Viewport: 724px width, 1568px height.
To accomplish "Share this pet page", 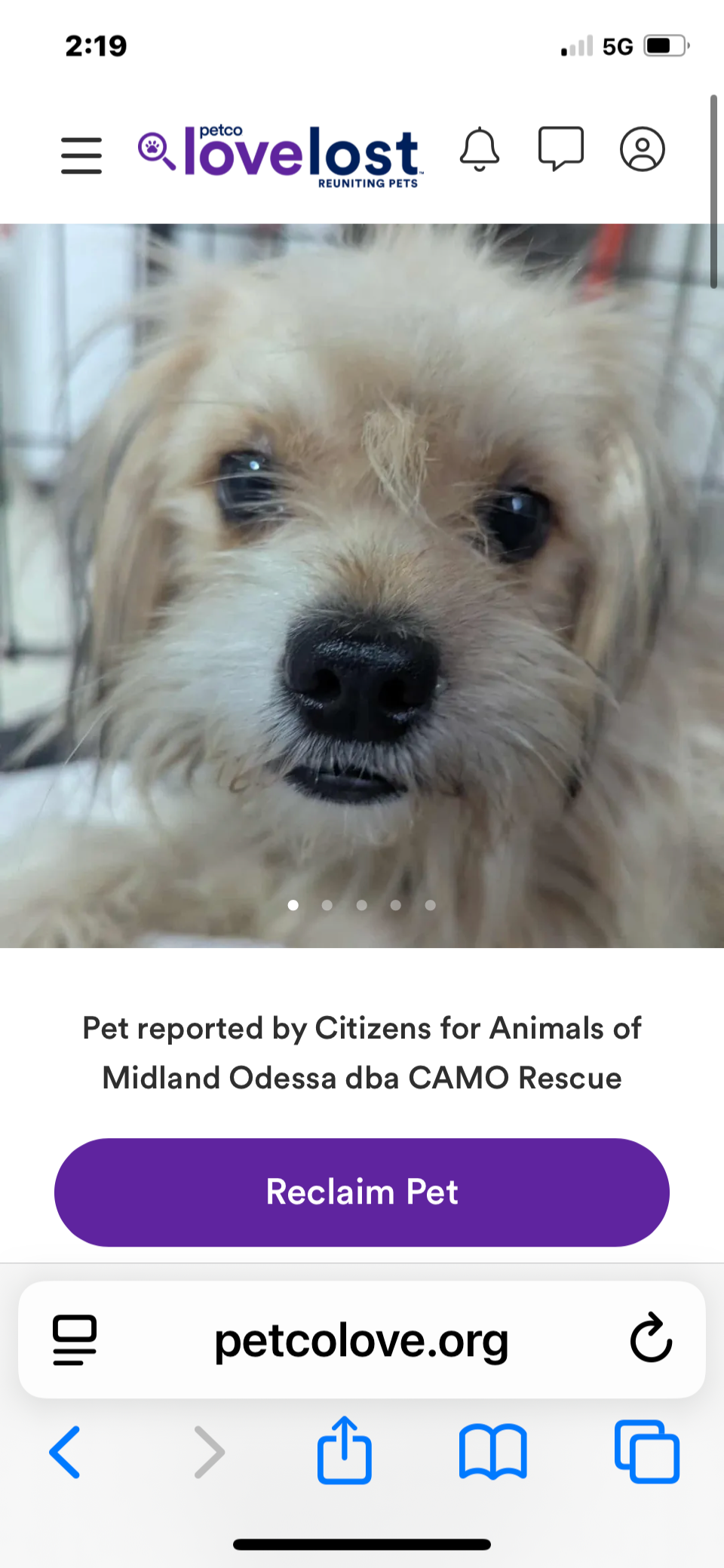I will pos(345,1450).
